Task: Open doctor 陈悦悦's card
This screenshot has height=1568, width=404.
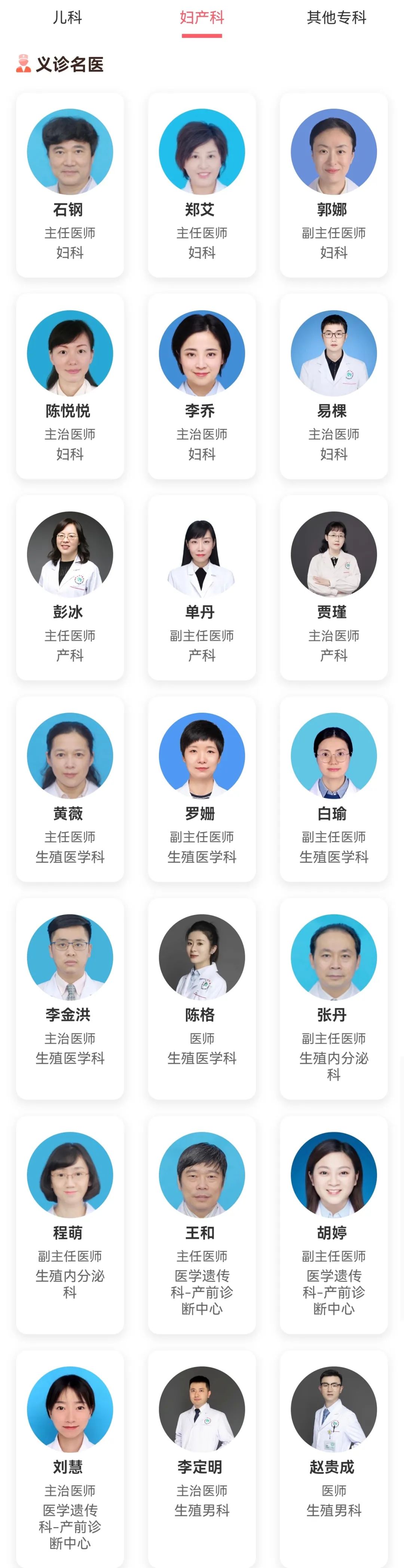Action: click(x=70, y=386)
